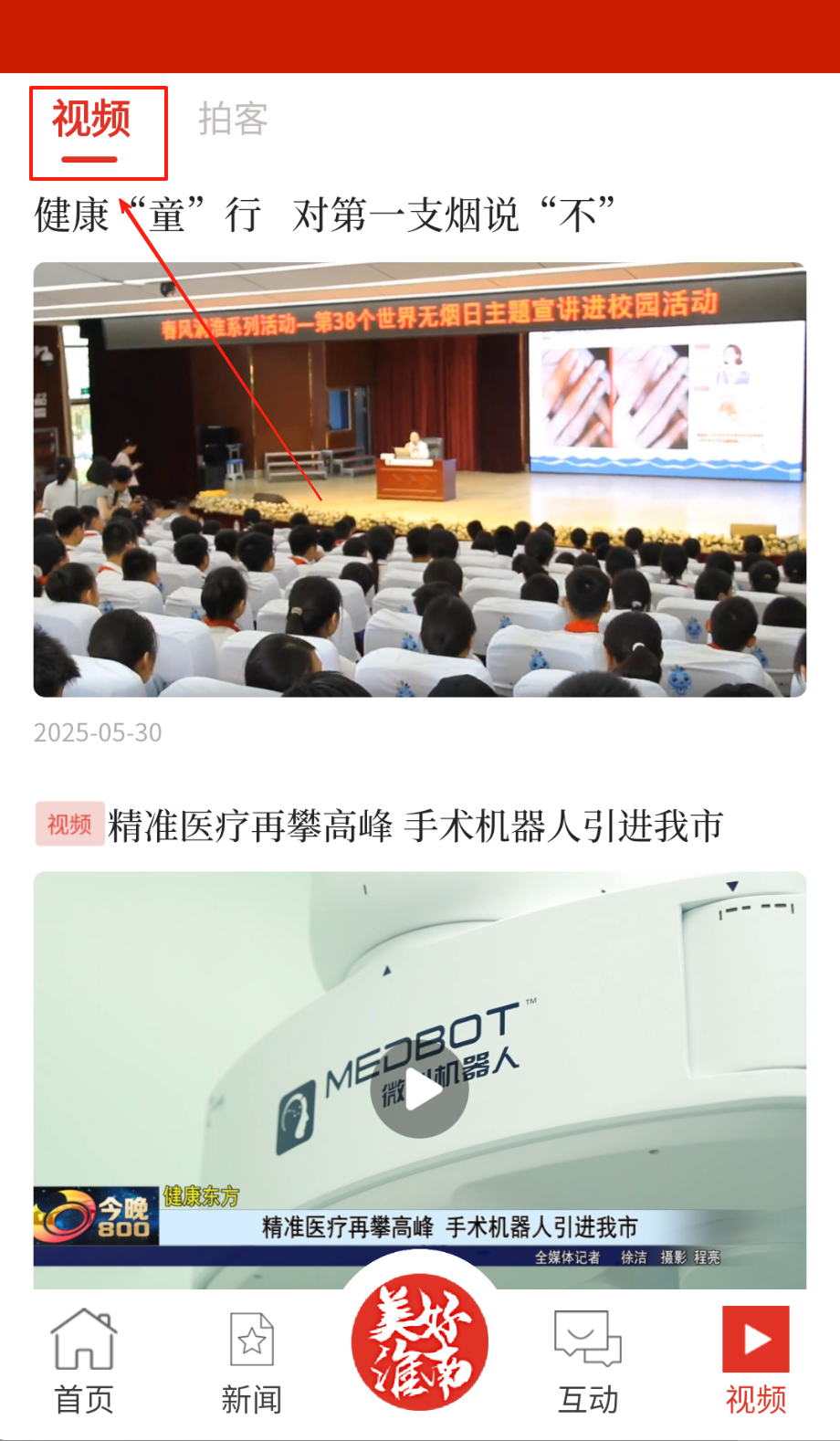
Task: Switch to the 拍客 tab
Action: click(233, 120)
